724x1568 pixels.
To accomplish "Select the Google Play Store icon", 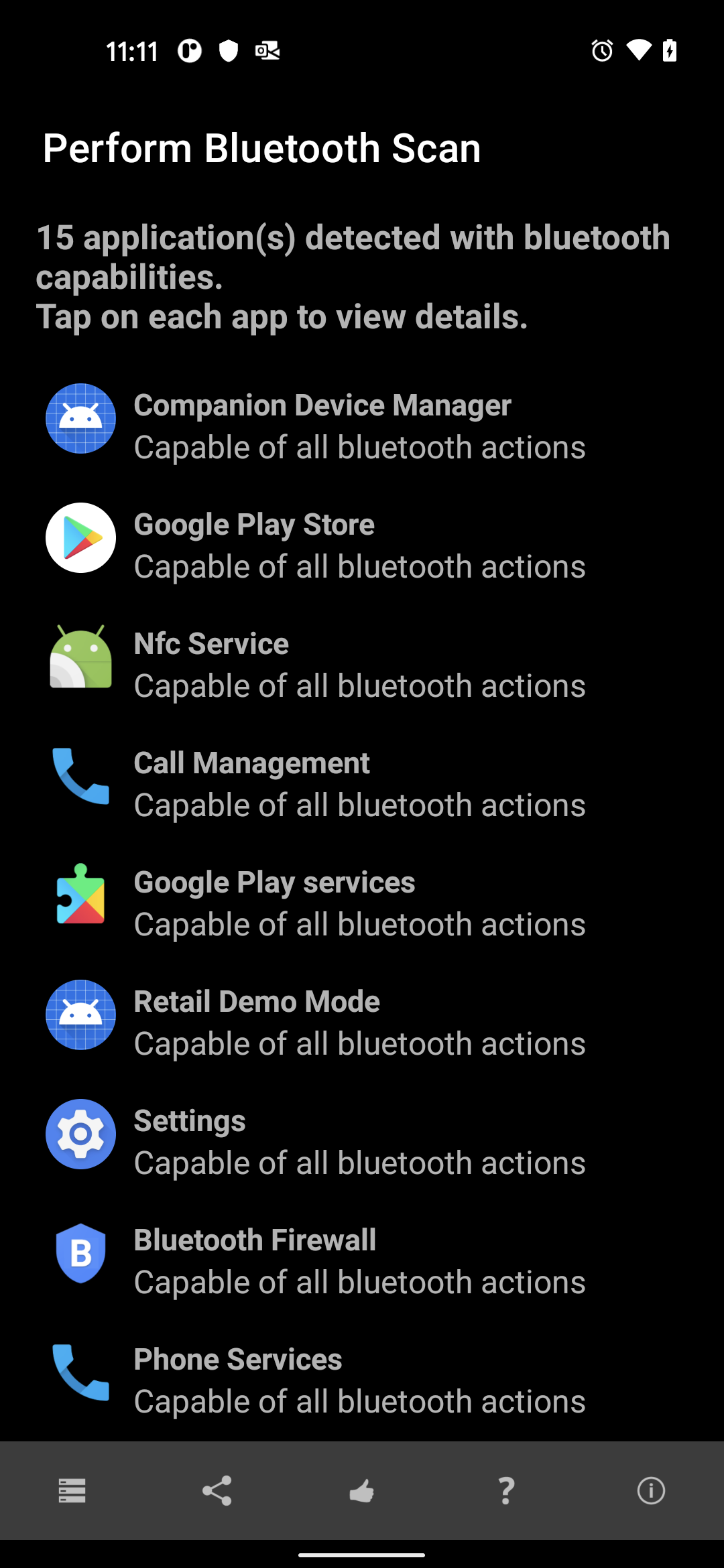I will [x=80, y=537].
